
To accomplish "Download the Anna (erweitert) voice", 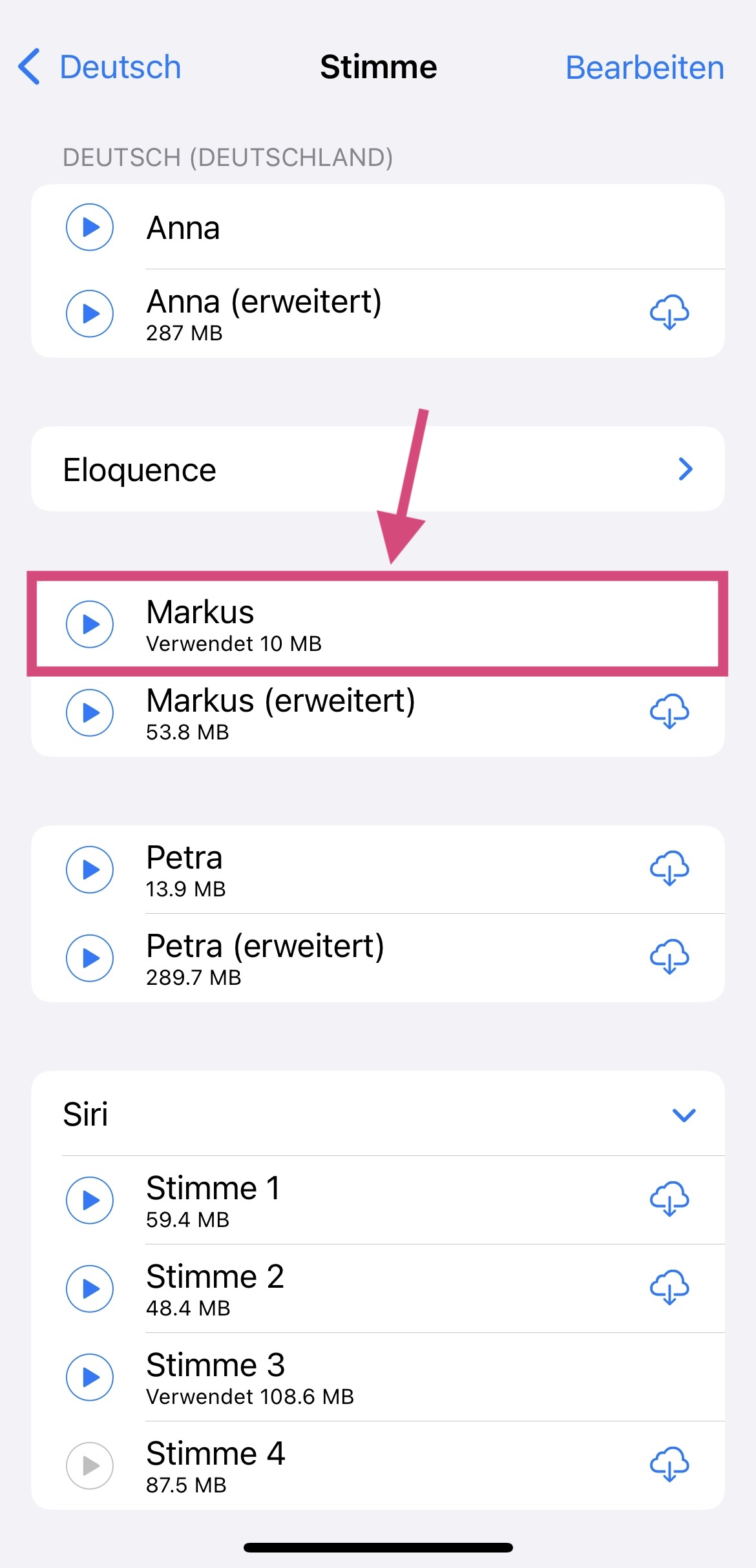I will click(x=669, y=313).
